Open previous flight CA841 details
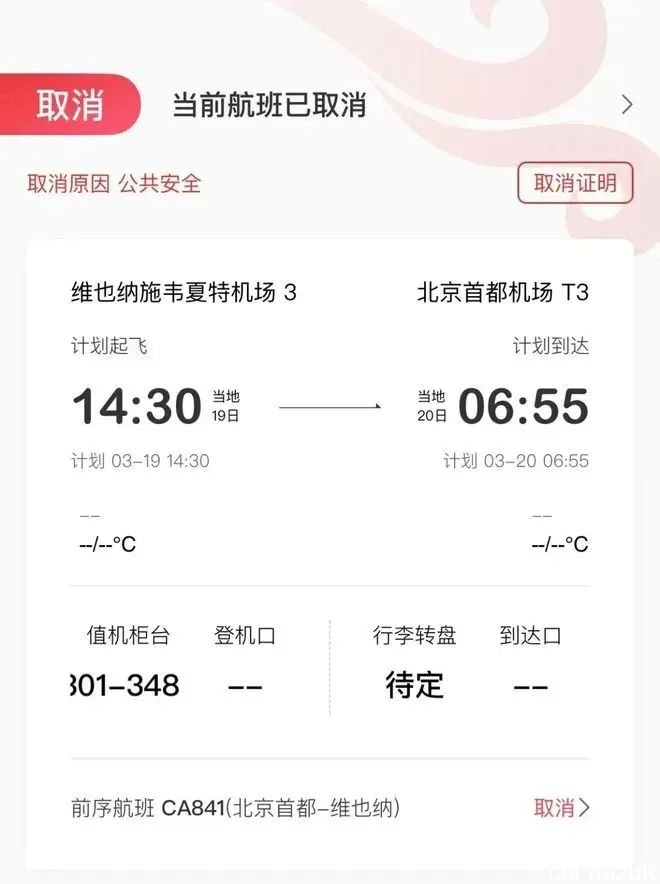660x884 pixels. click(x=330, y=808)
